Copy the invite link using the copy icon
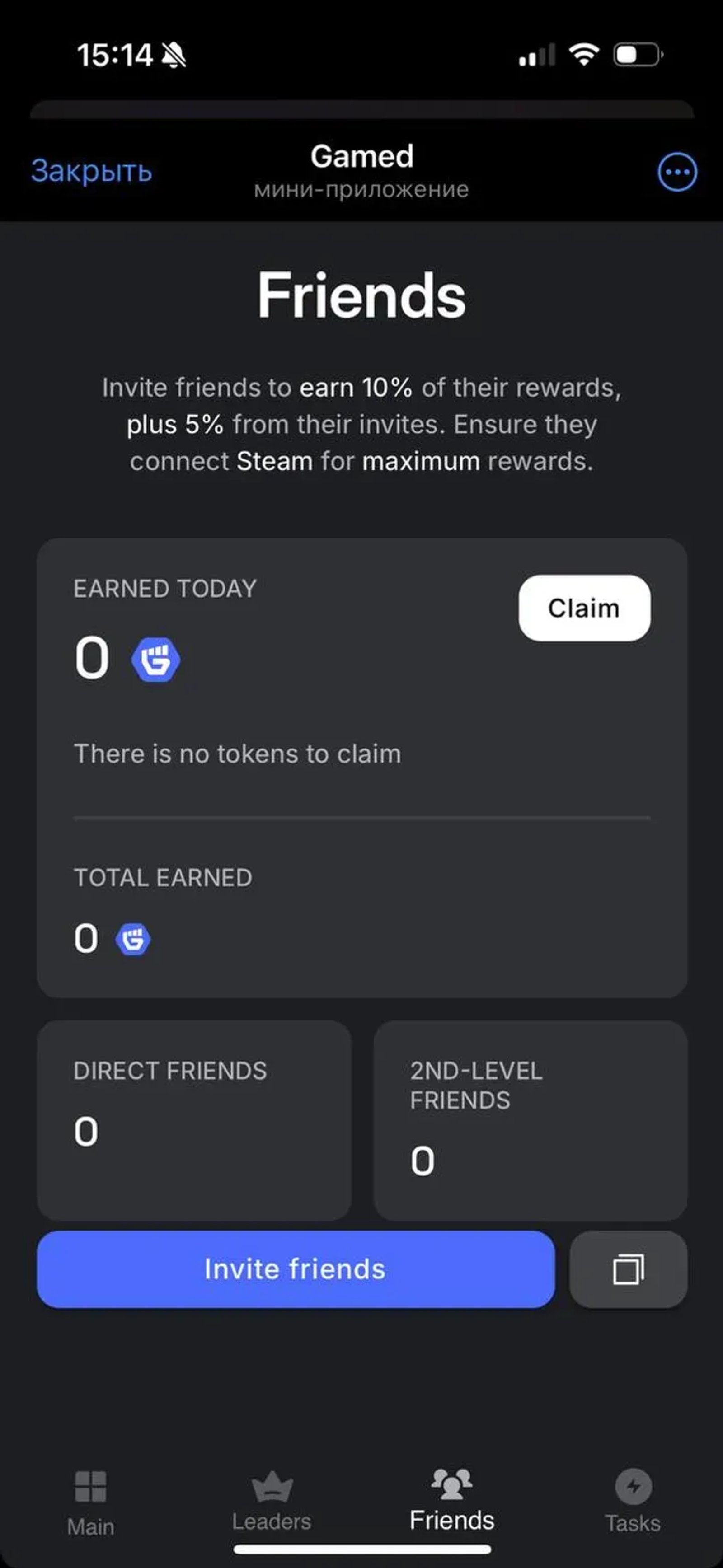 (x=628, y=1270)
